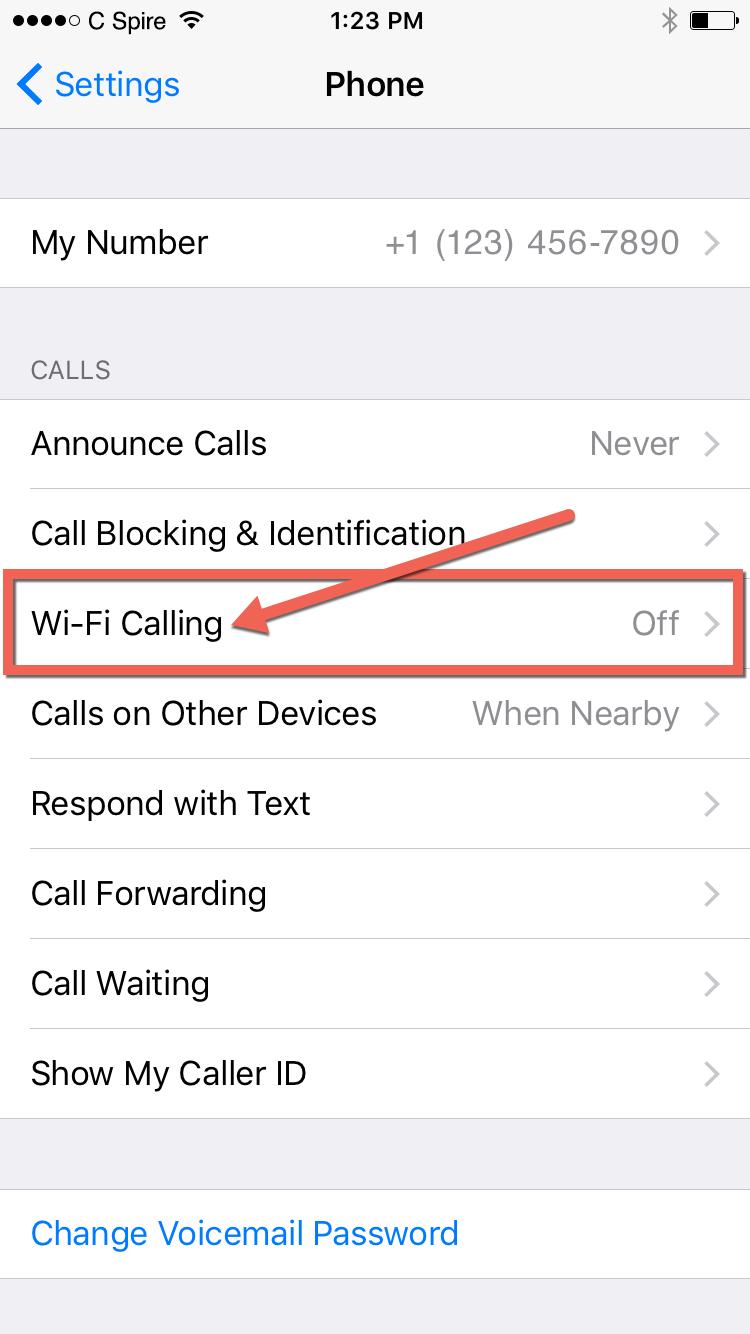Open Call Blocking & Identification
The image size is (750, 1334).
point(375,534)
